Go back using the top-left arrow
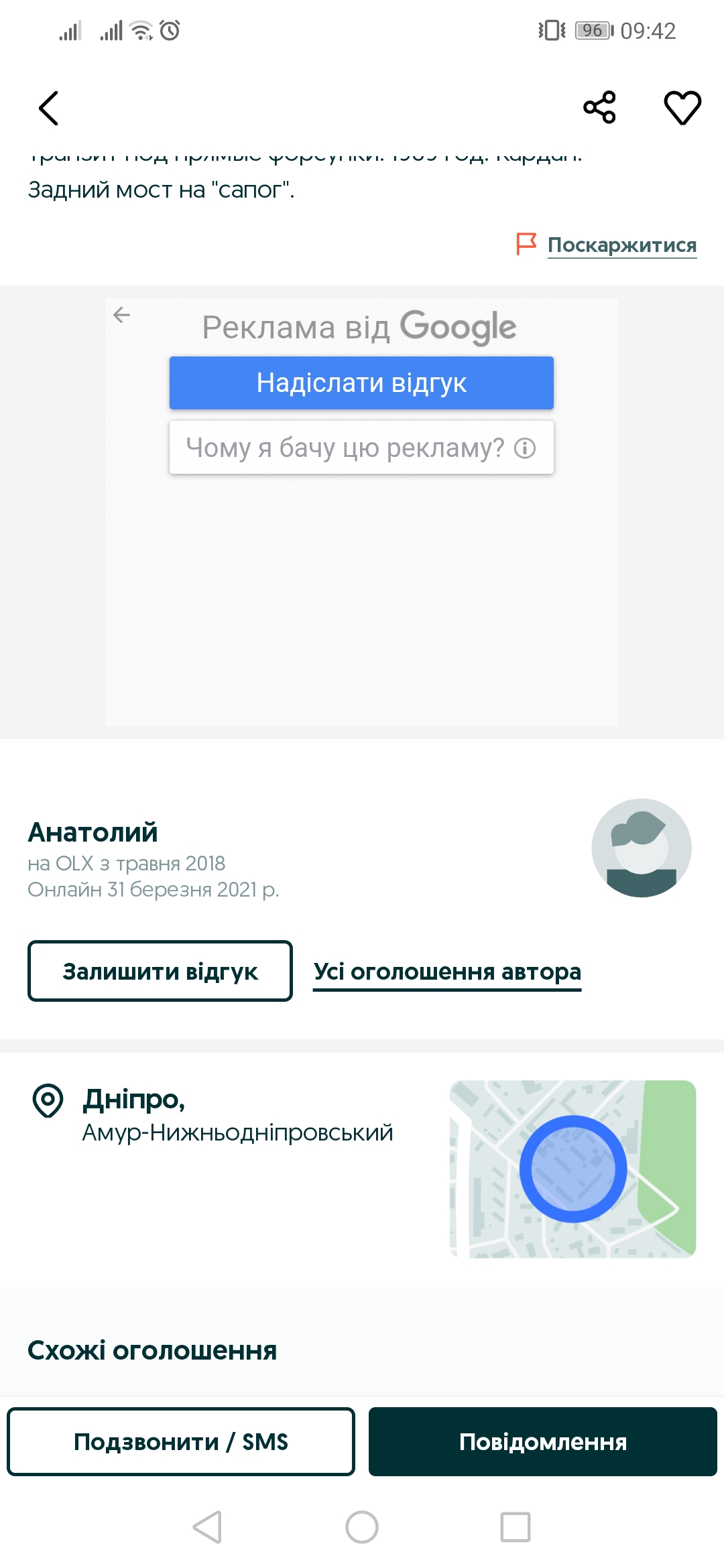 [x=48, y=108]
